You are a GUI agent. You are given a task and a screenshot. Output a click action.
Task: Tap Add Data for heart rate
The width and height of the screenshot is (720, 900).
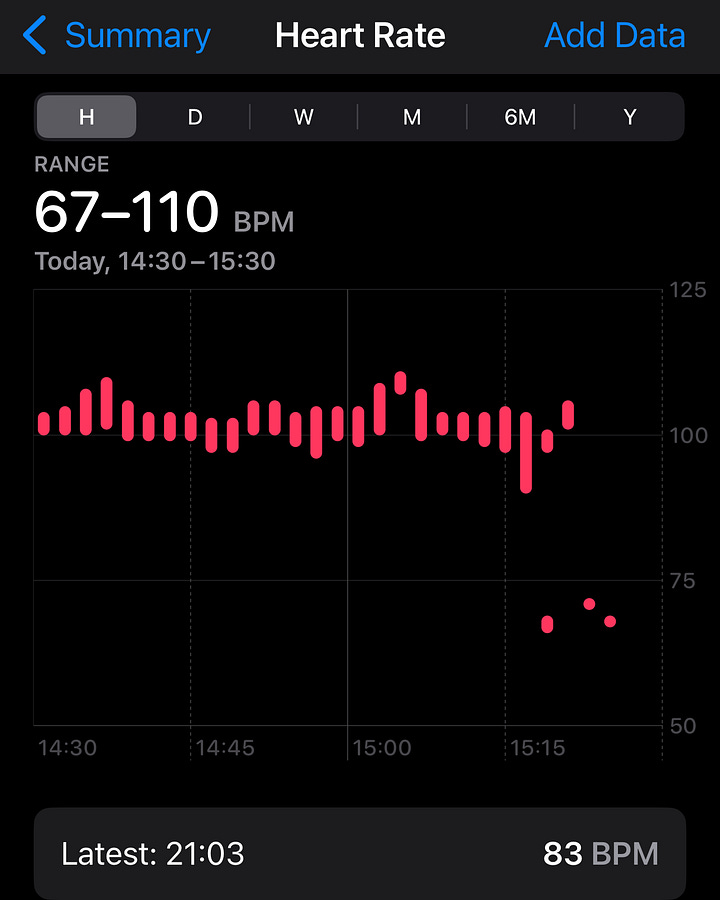[x=614, y=37]
